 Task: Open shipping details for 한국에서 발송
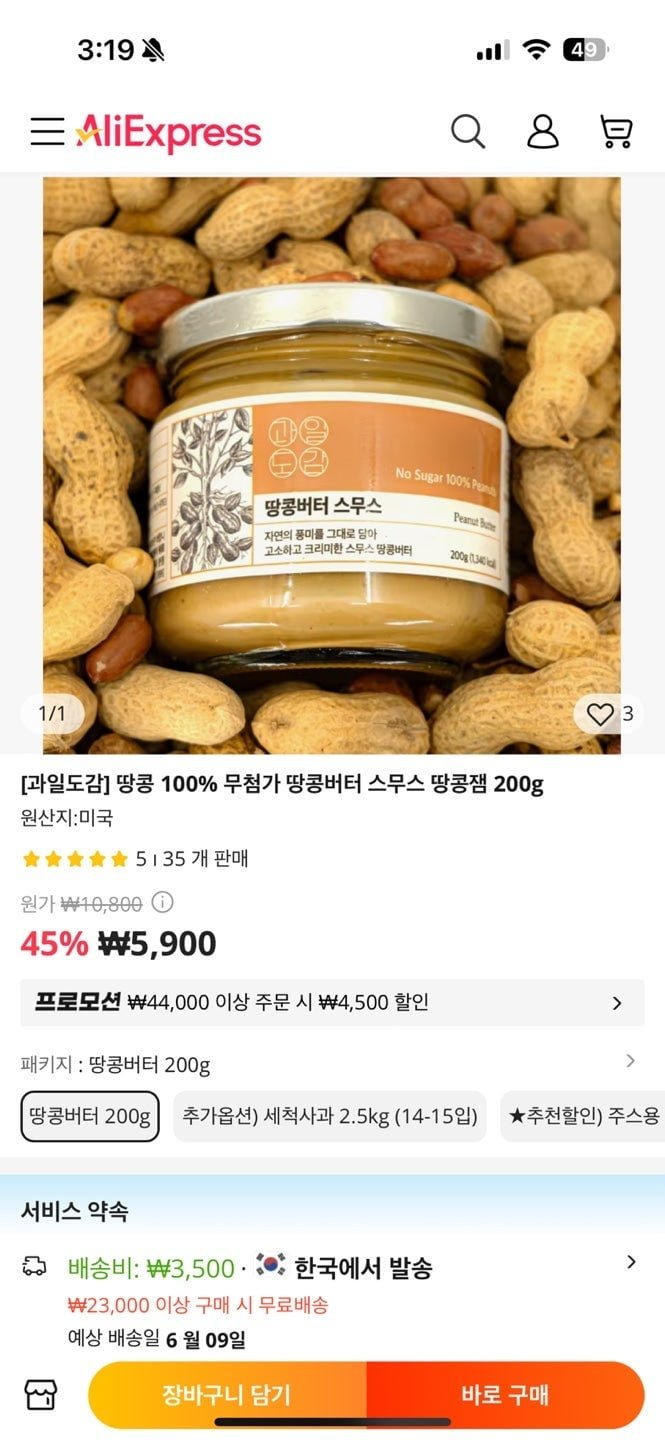pyautogui.click(x=630, y=1263)
